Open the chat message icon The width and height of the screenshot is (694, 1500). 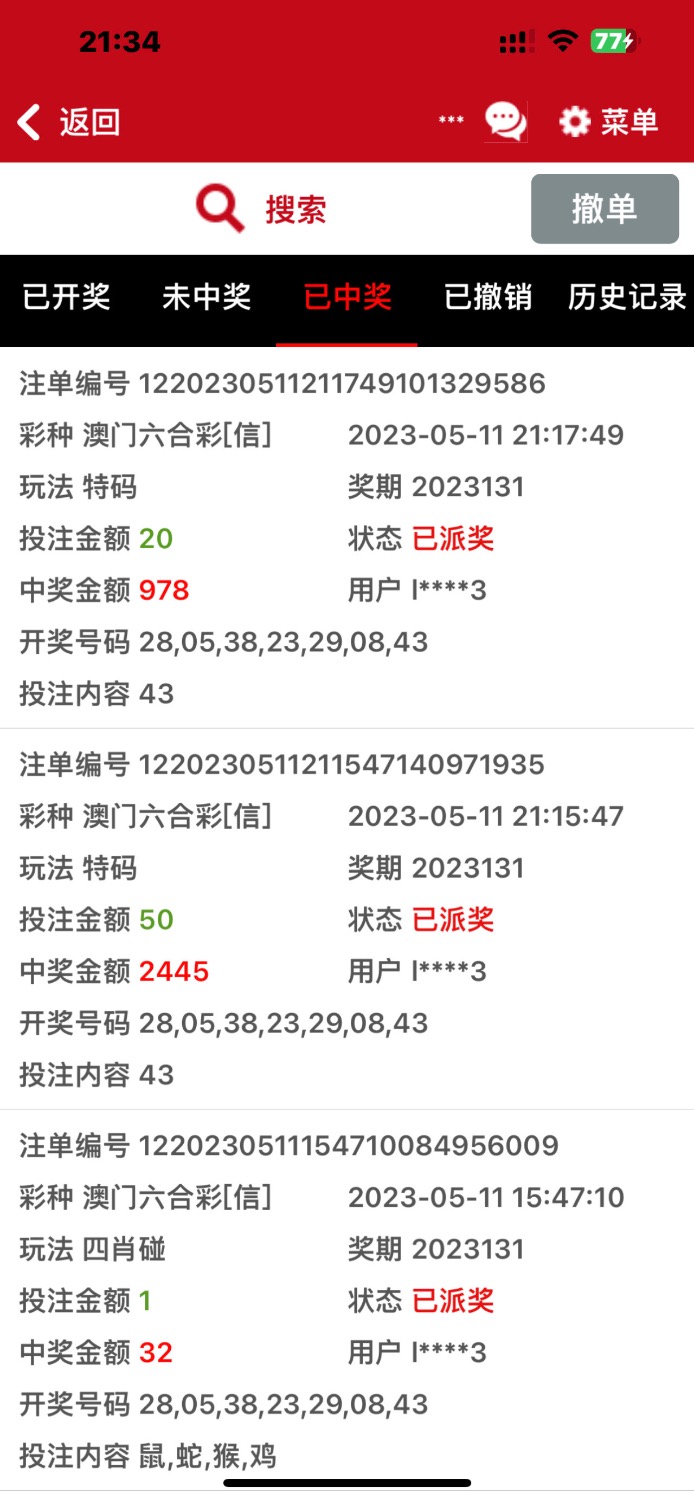[x=505, y=122]
